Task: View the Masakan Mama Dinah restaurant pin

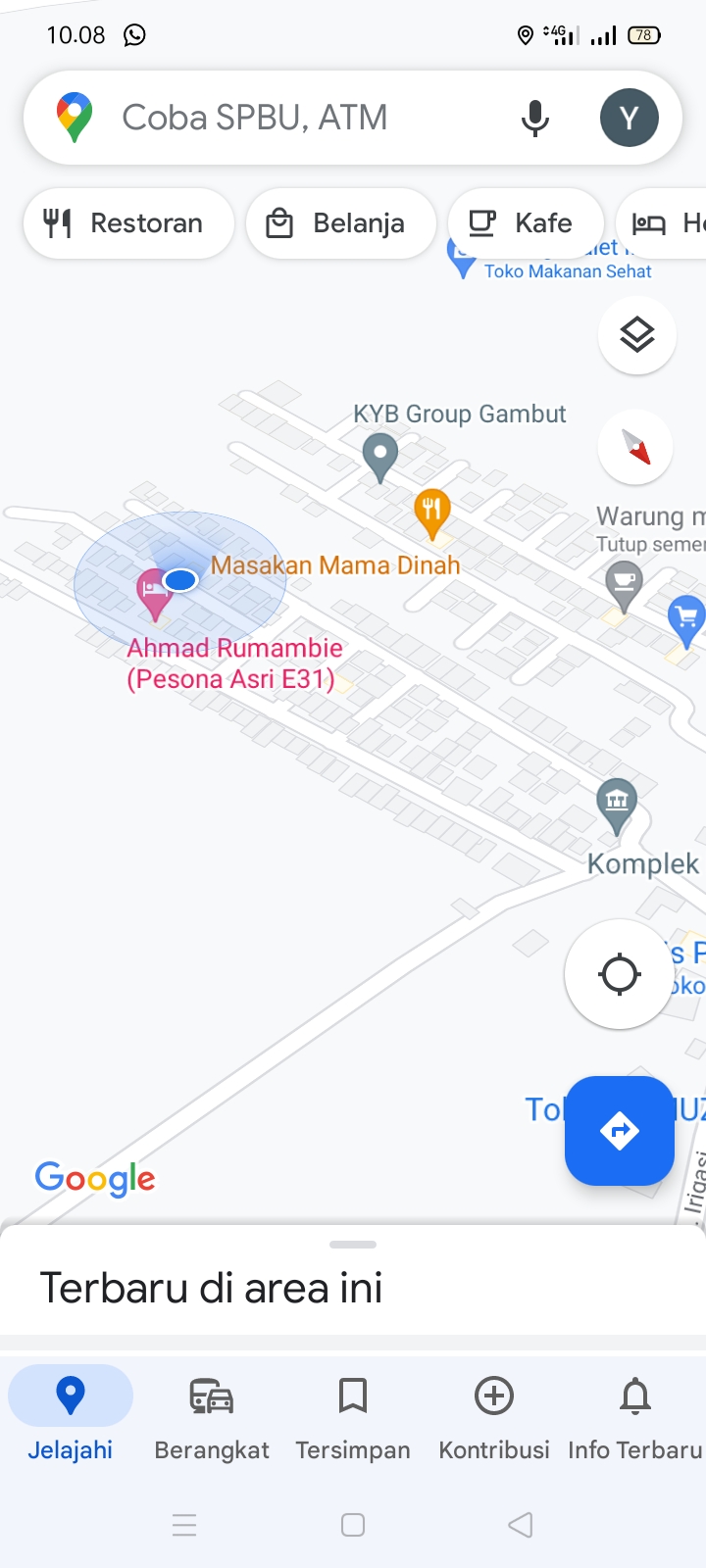Action: tap(431, 513)
